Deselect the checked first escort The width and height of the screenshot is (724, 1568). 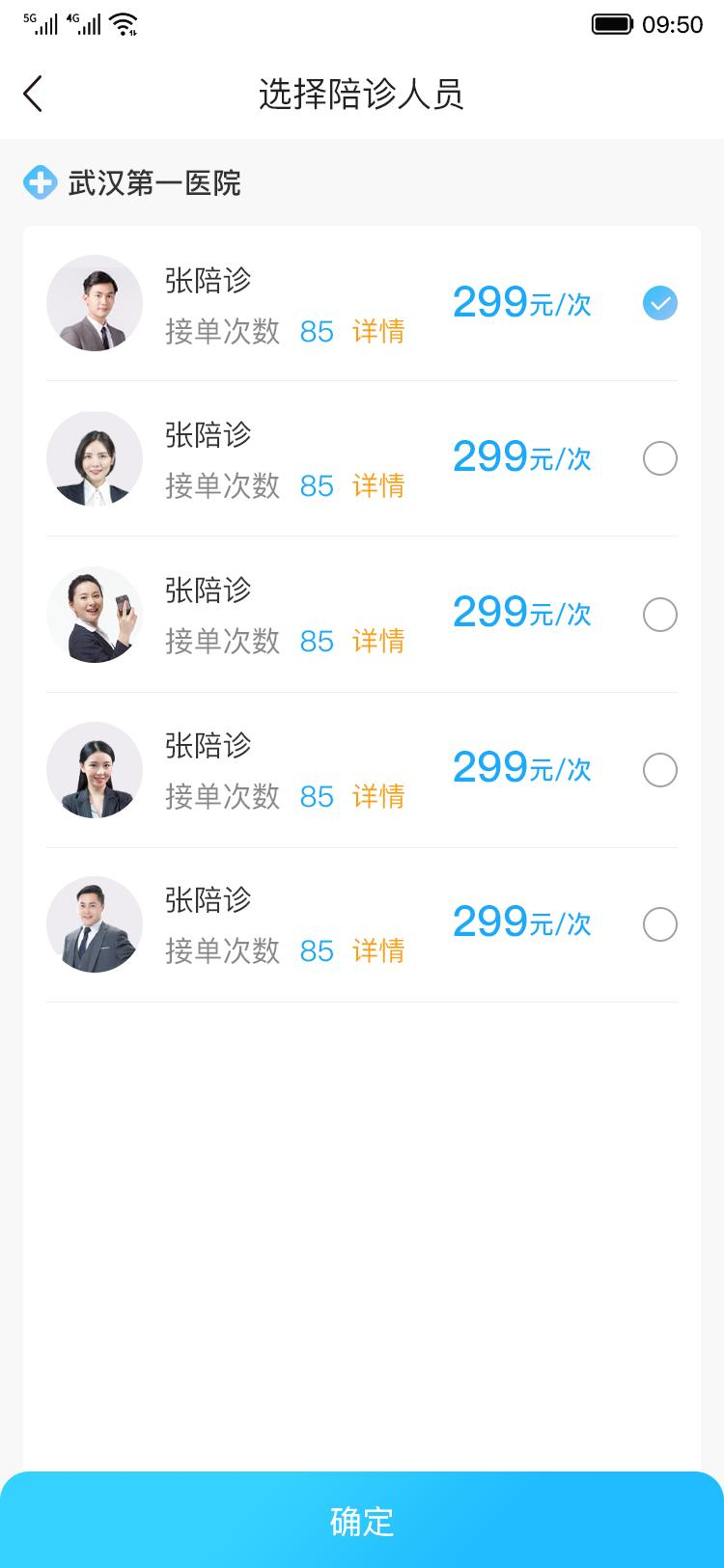point(660,303)
